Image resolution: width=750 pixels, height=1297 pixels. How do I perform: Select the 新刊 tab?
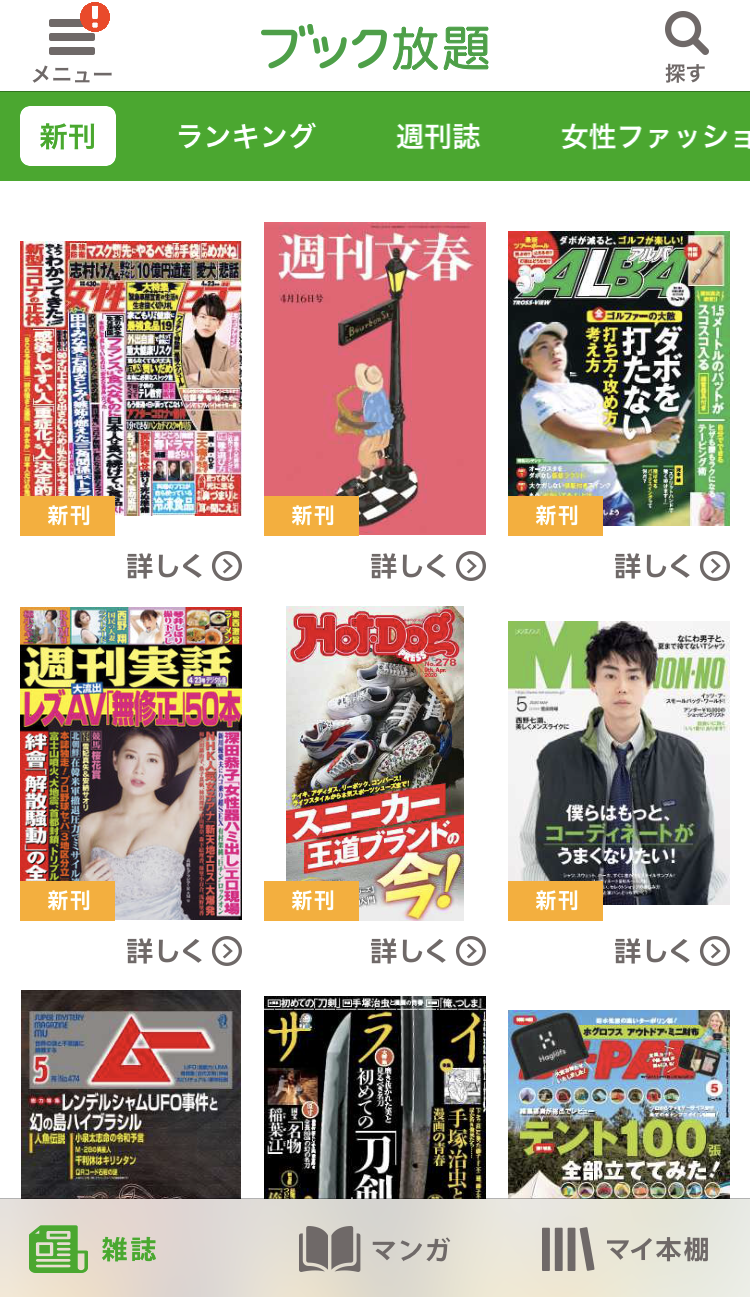click(x=68, y=136)
